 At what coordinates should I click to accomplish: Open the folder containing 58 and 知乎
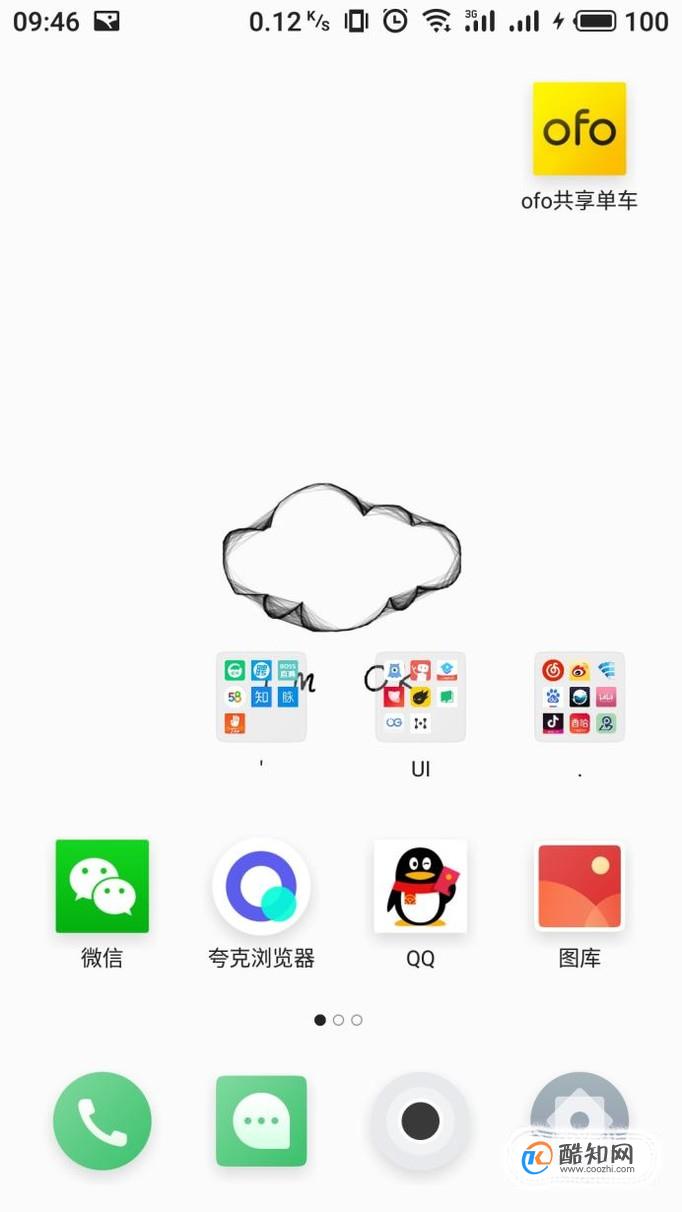pos(261,697)
